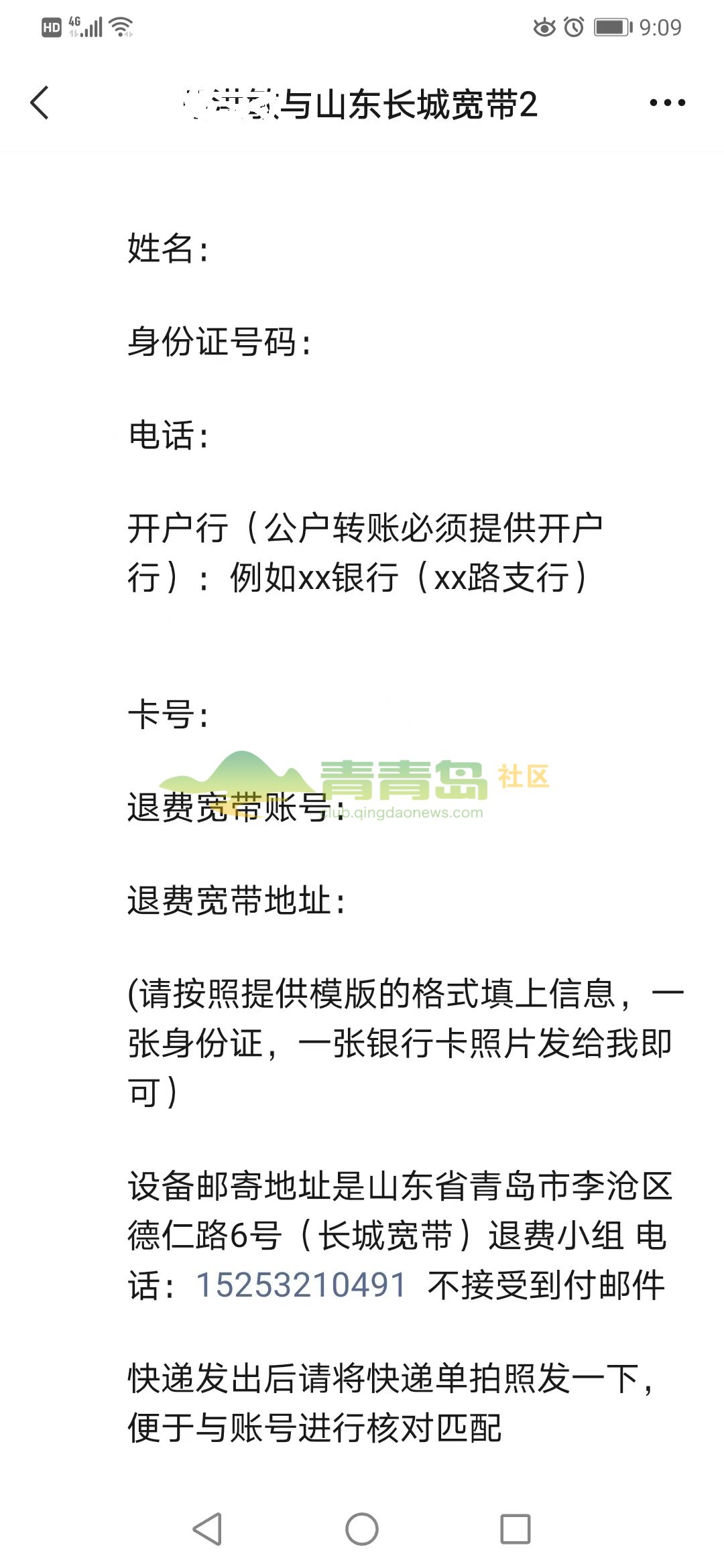
Task: Tap the system back triangle button
Action: (207, 1529)
